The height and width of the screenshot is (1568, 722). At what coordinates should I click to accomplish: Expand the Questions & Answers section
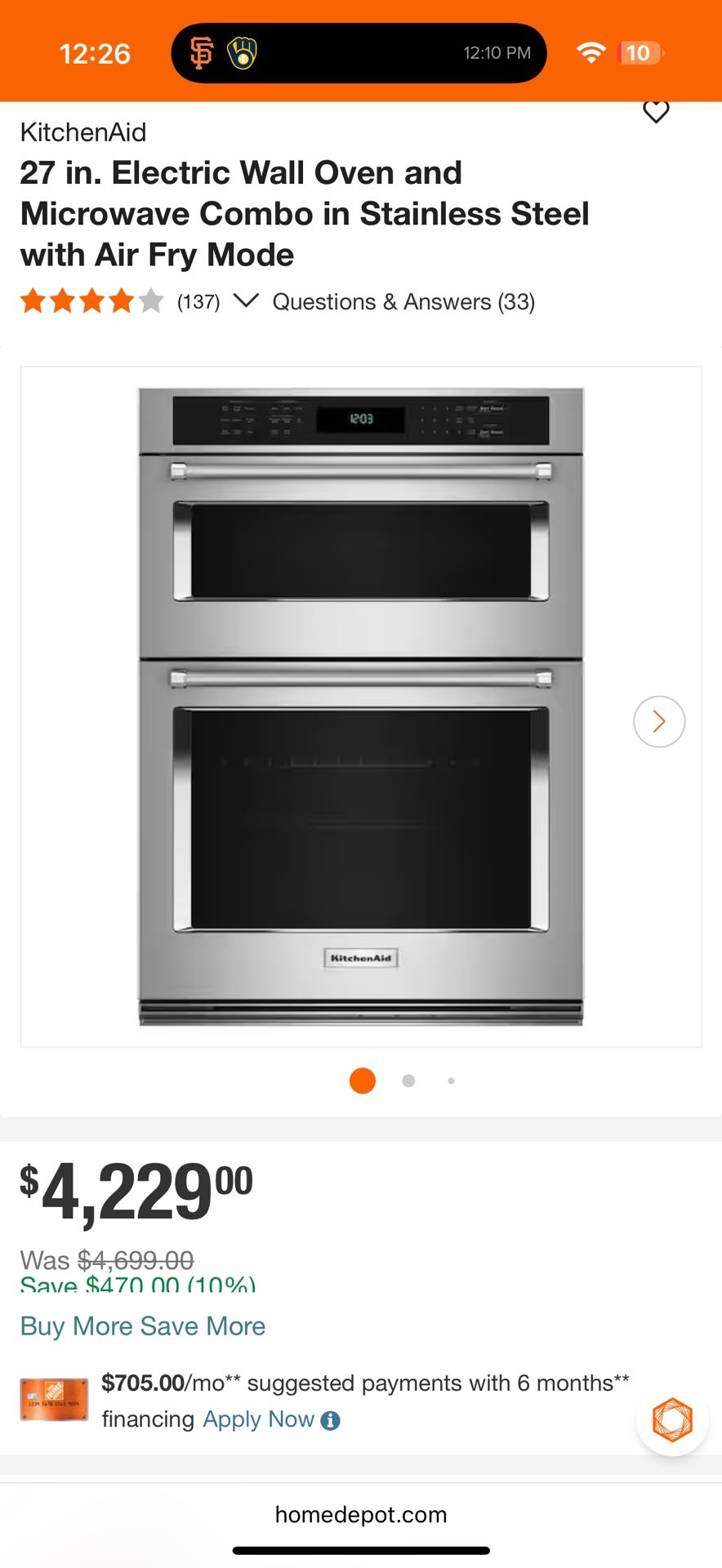click(403, 301)
